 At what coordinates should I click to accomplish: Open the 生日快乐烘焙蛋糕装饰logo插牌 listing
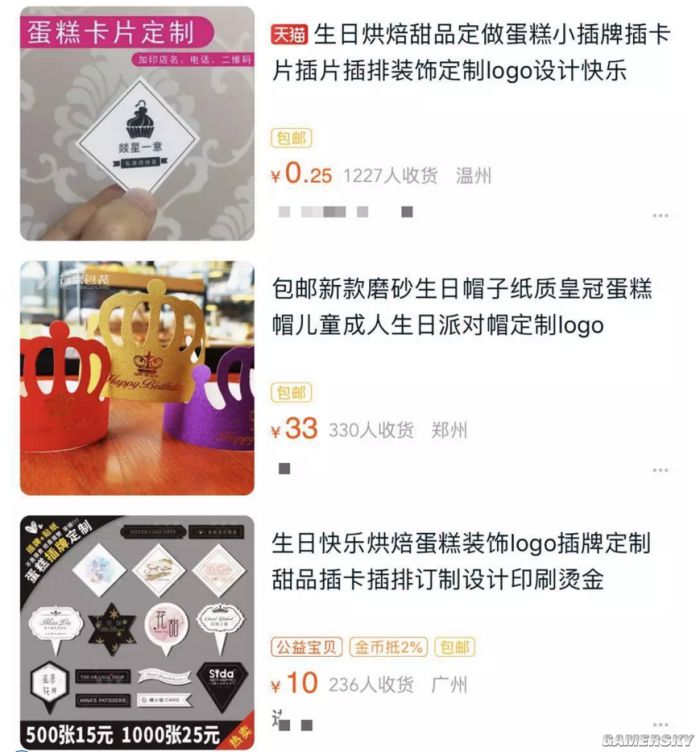(x=461, y=561)
